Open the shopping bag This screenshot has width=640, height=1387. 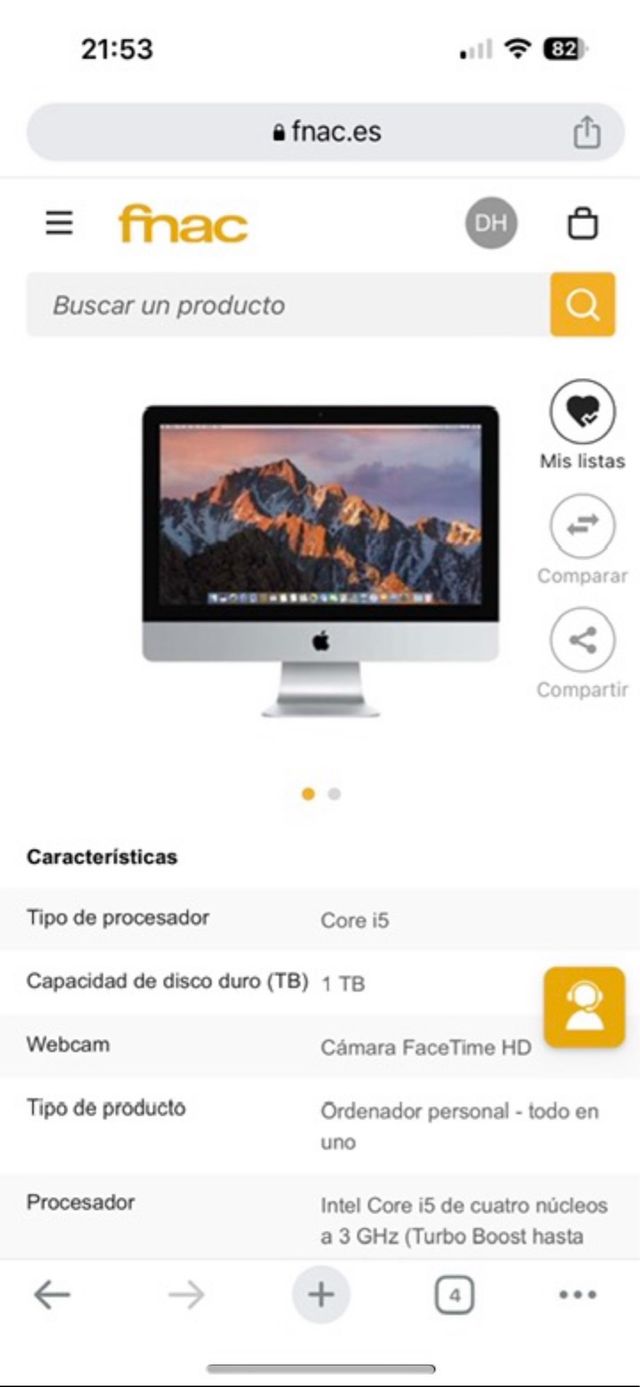583,223
